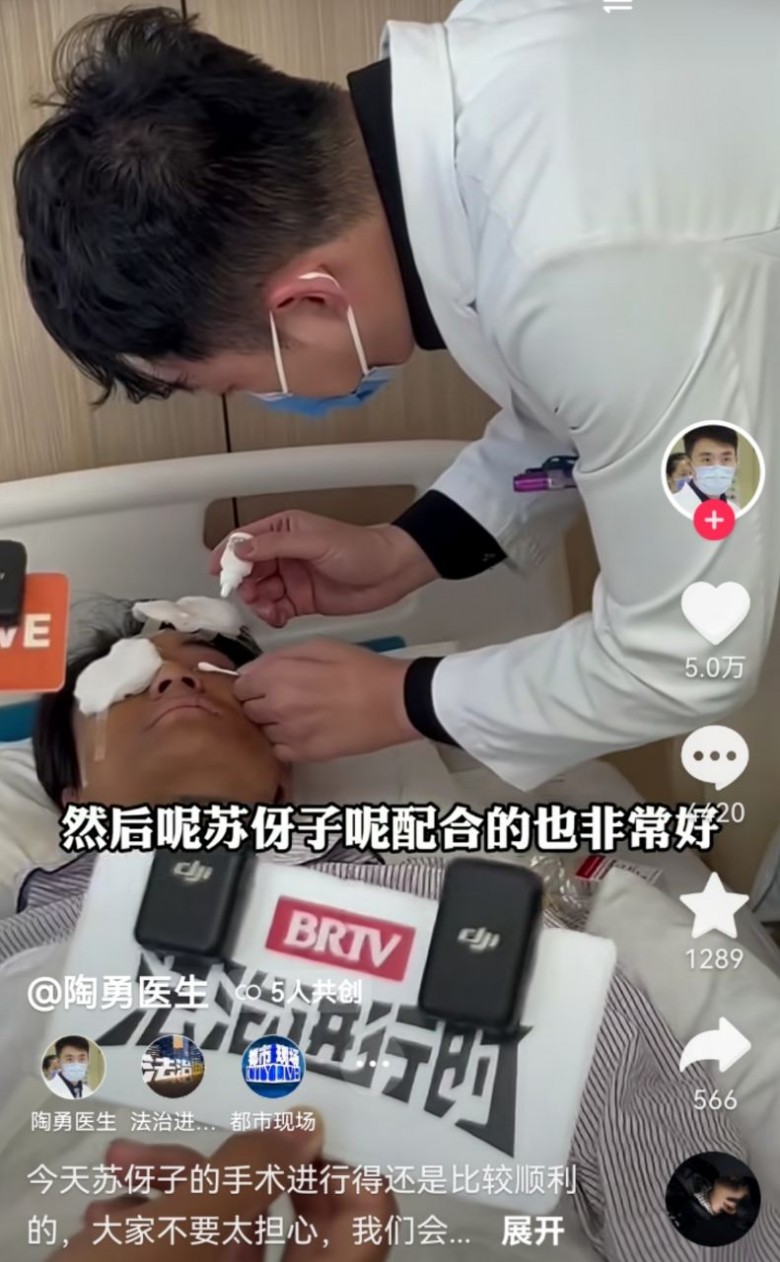The height and width of the screenshot is (1262, 780).
Task: Add video to favorites with the star
Action: point(714,906)
